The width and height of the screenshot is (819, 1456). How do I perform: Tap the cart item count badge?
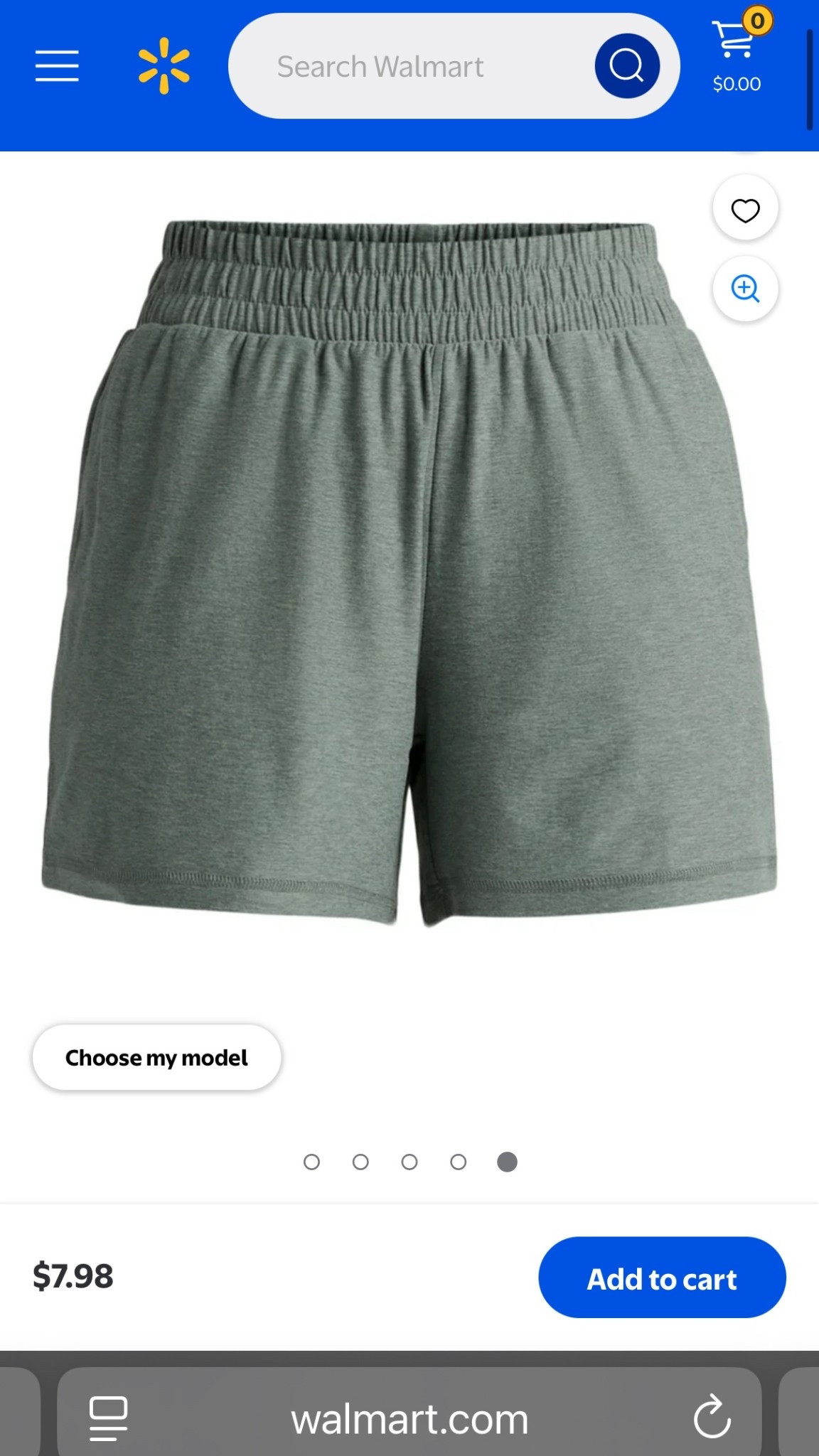tap(758, 21)
